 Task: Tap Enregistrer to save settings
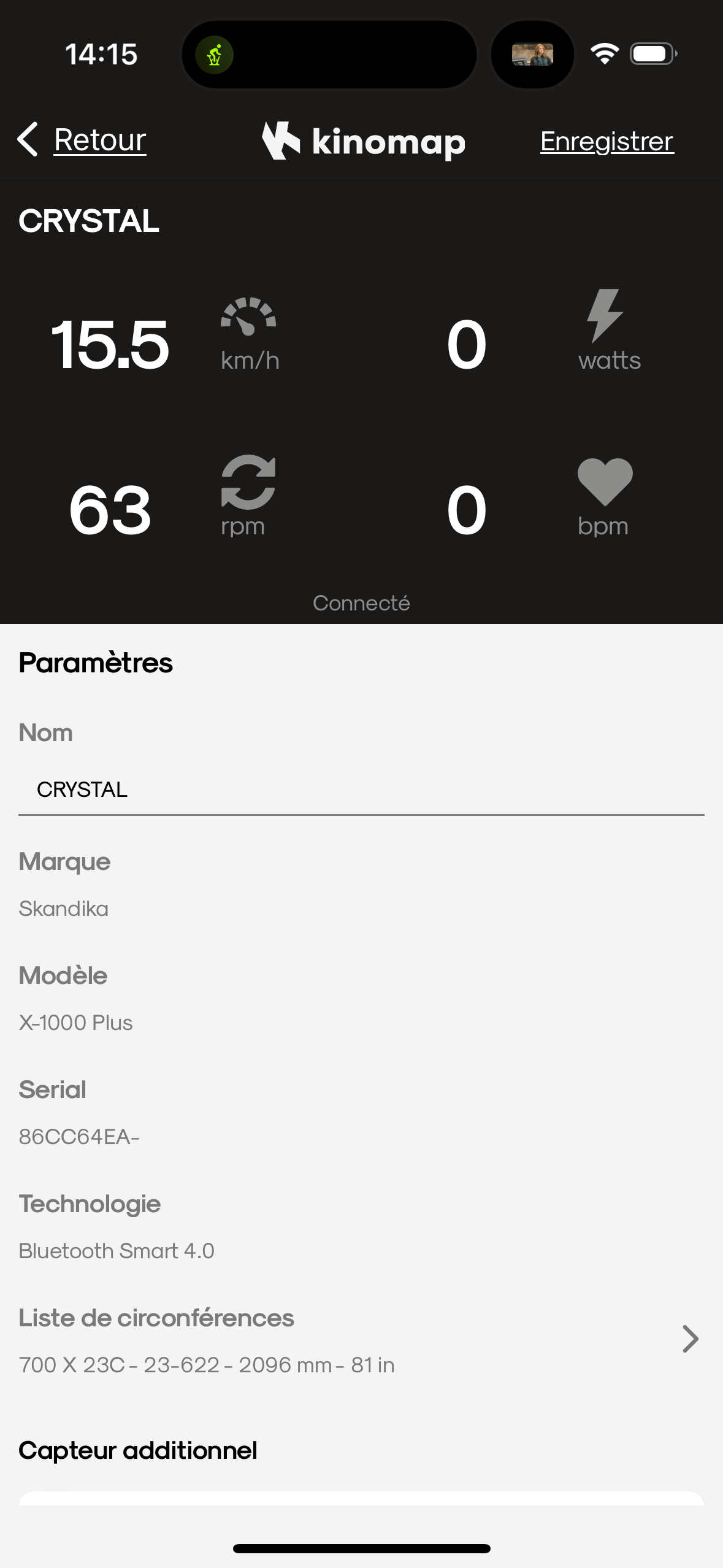606,141
